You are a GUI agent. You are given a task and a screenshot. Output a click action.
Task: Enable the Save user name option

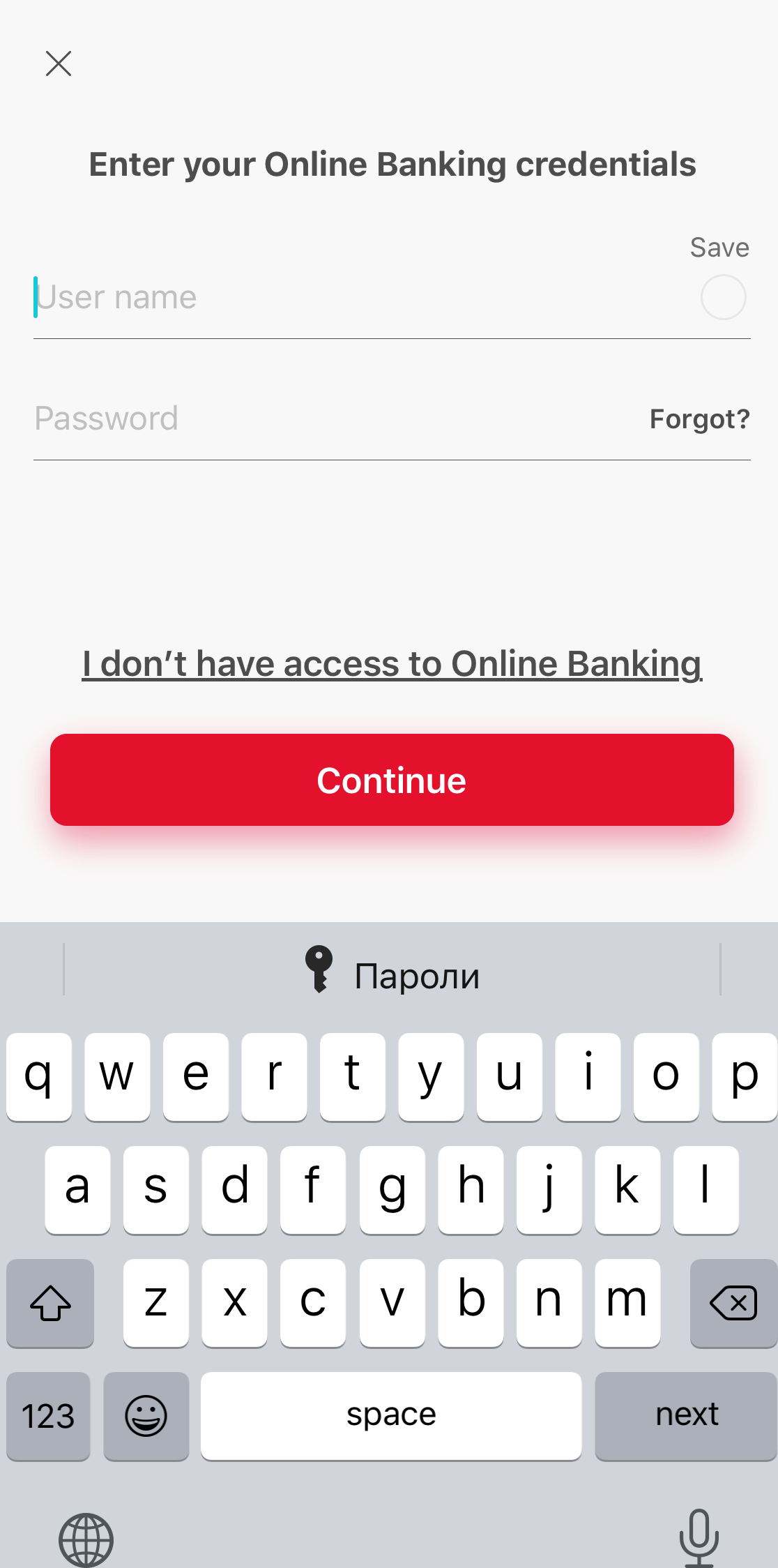point(723,297)
